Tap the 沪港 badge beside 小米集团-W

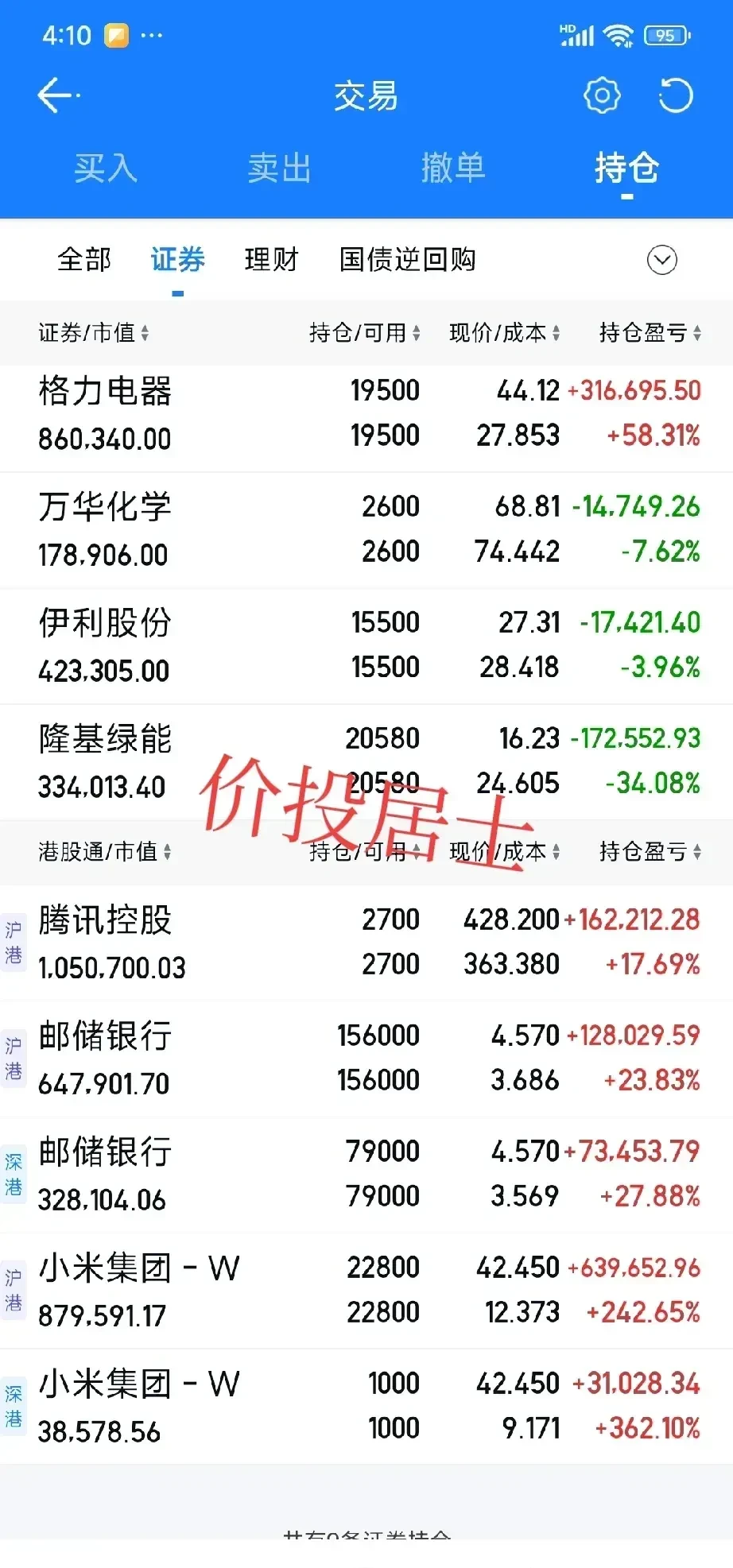point(14,1291)
